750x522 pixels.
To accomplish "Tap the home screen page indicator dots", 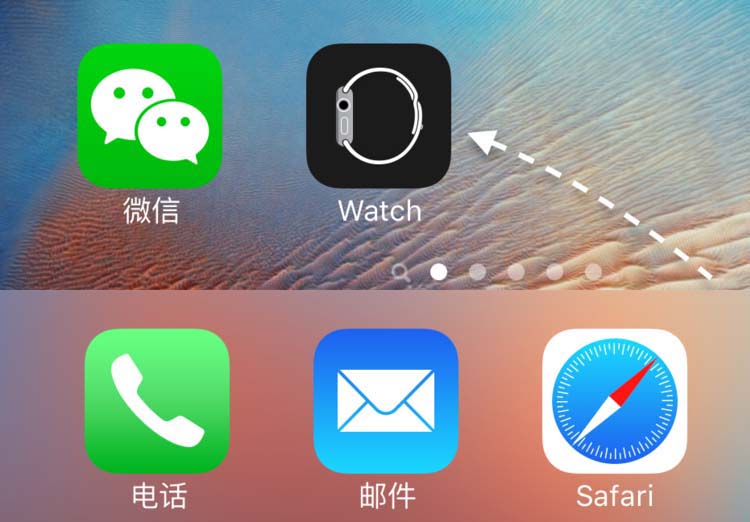I will click(497, 271).
